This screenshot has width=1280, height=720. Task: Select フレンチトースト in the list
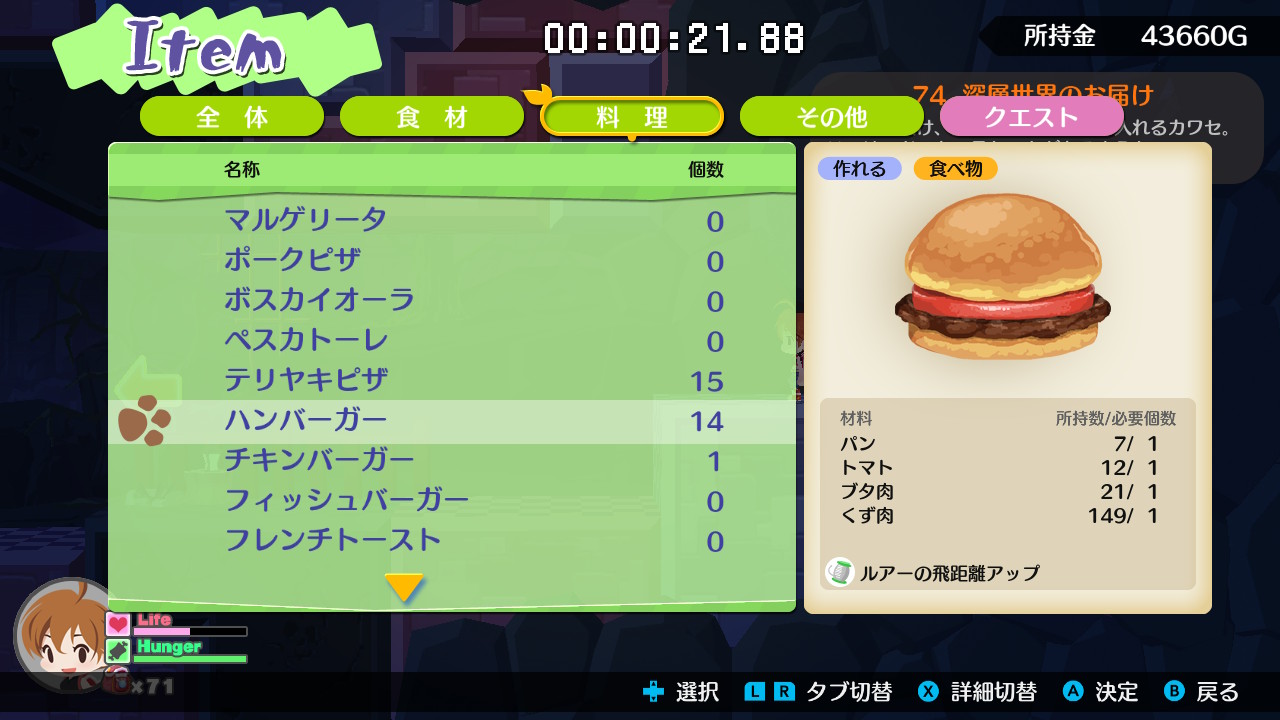click(x=452, y=540)
